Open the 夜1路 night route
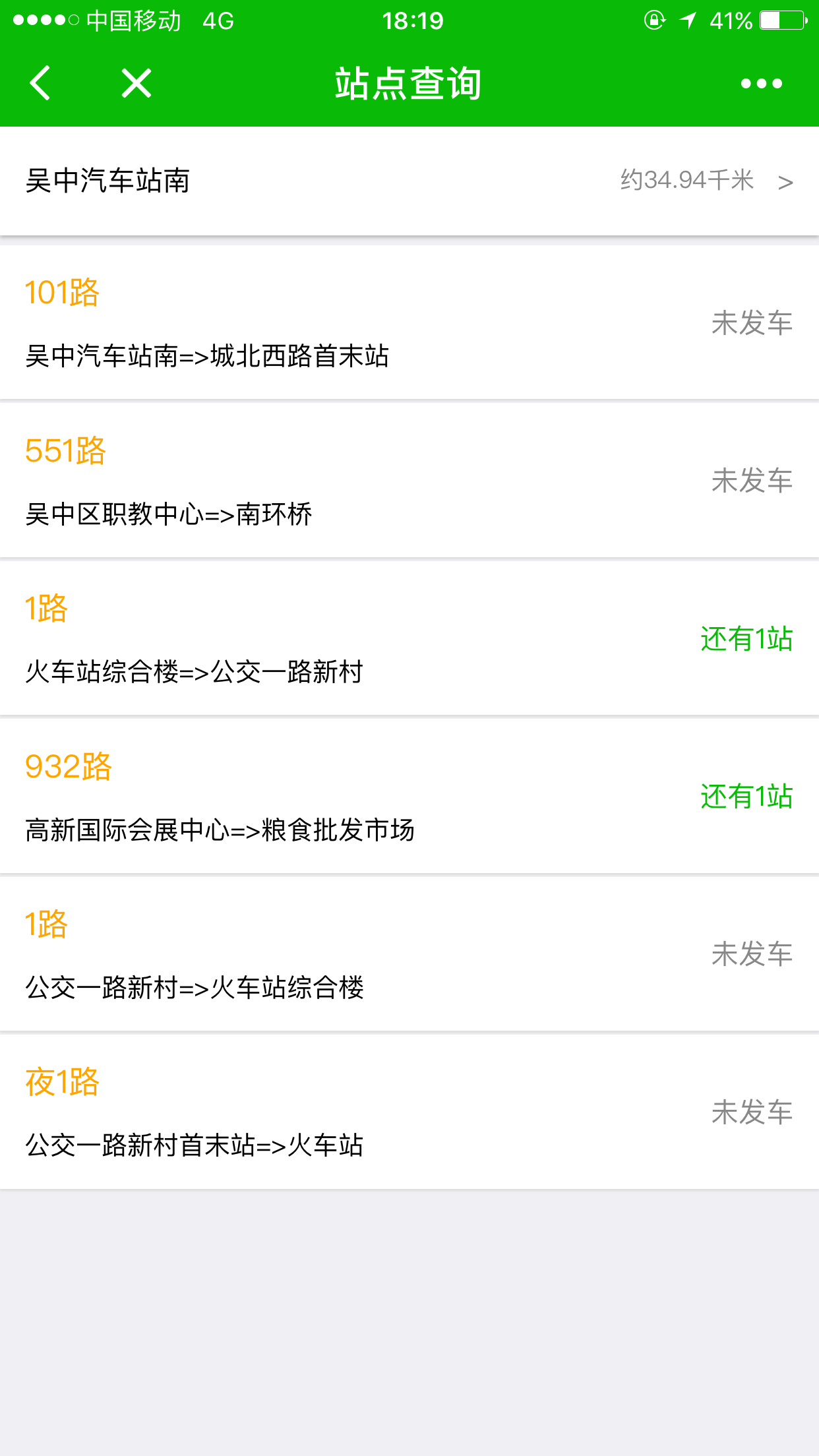 point(409,1112)
